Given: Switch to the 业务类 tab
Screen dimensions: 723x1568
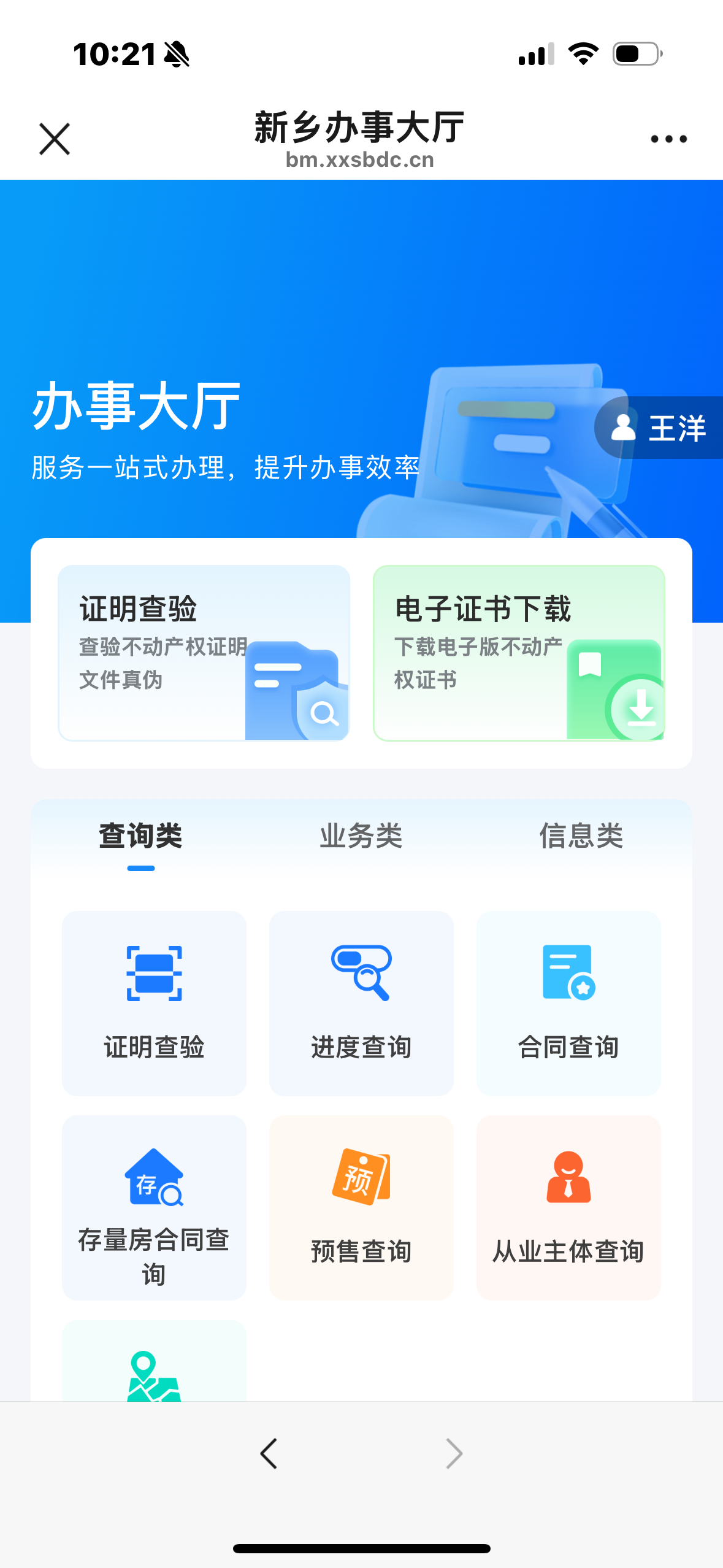Looking at the screenshot, I should pos(361,837).
